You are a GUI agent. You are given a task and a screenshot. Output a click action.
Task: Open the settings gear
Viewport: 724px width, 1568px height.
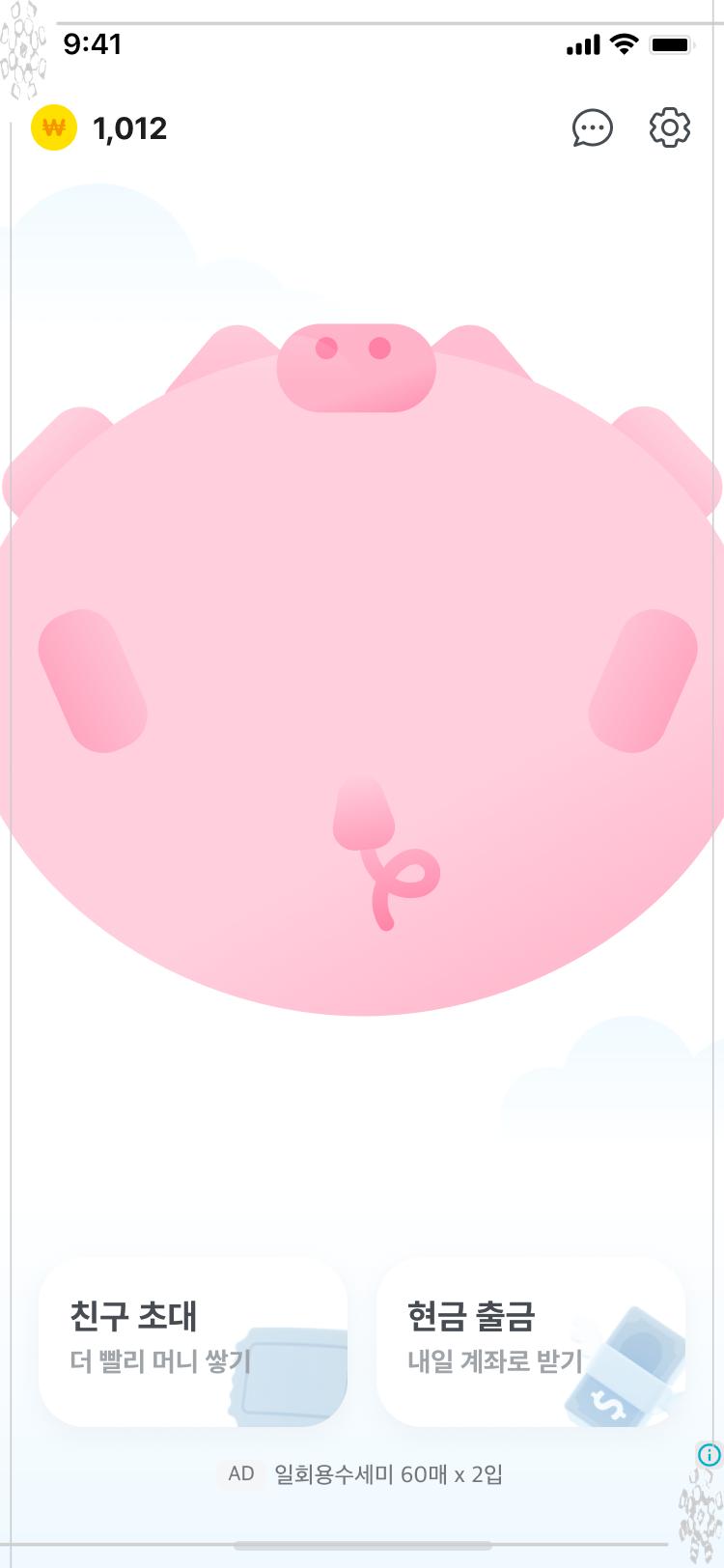pyautogui.click(x=669, y=127)
